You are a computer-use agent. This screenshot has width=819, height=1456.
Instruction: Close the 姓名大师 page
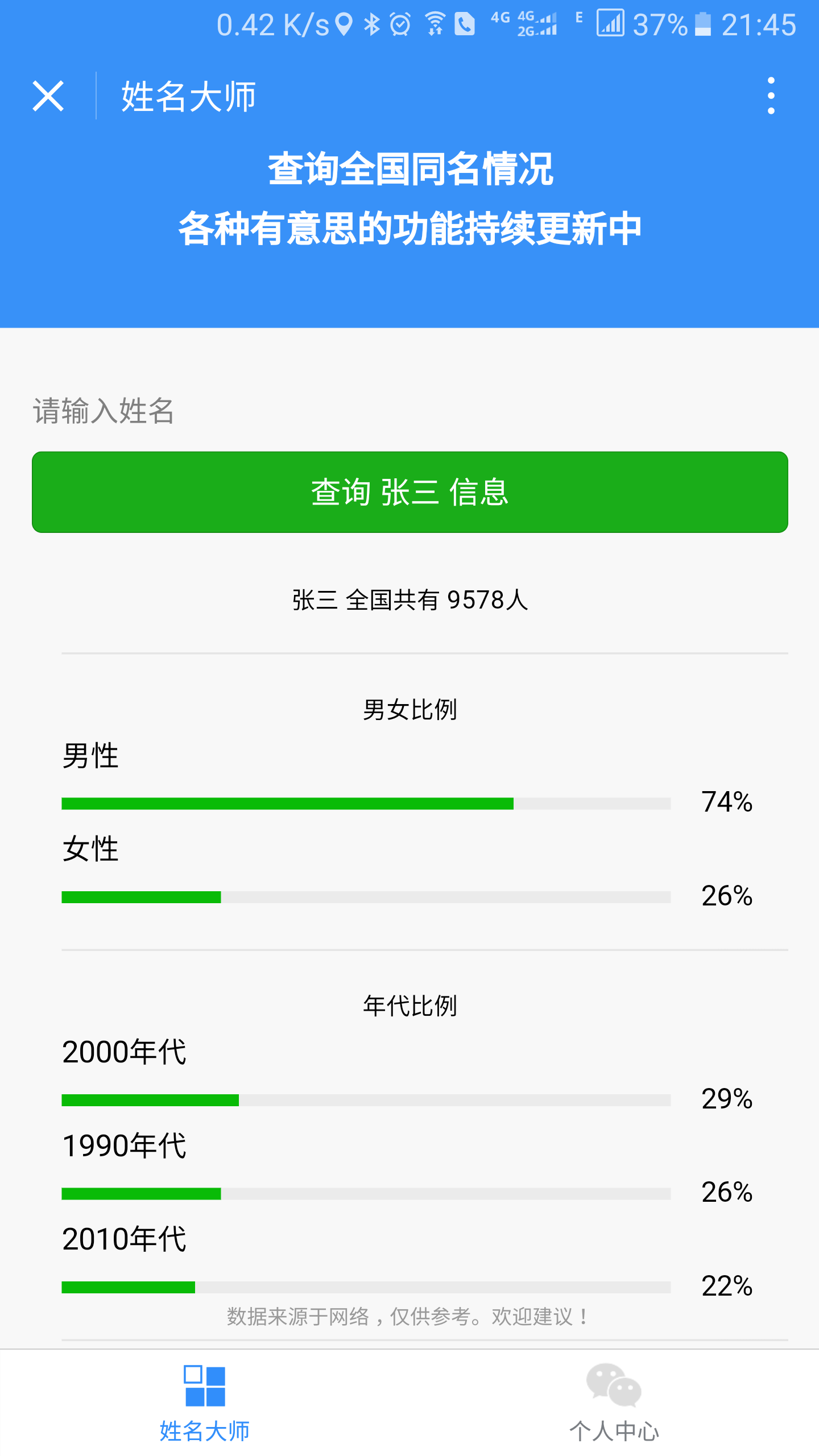[x=48, y=96]
